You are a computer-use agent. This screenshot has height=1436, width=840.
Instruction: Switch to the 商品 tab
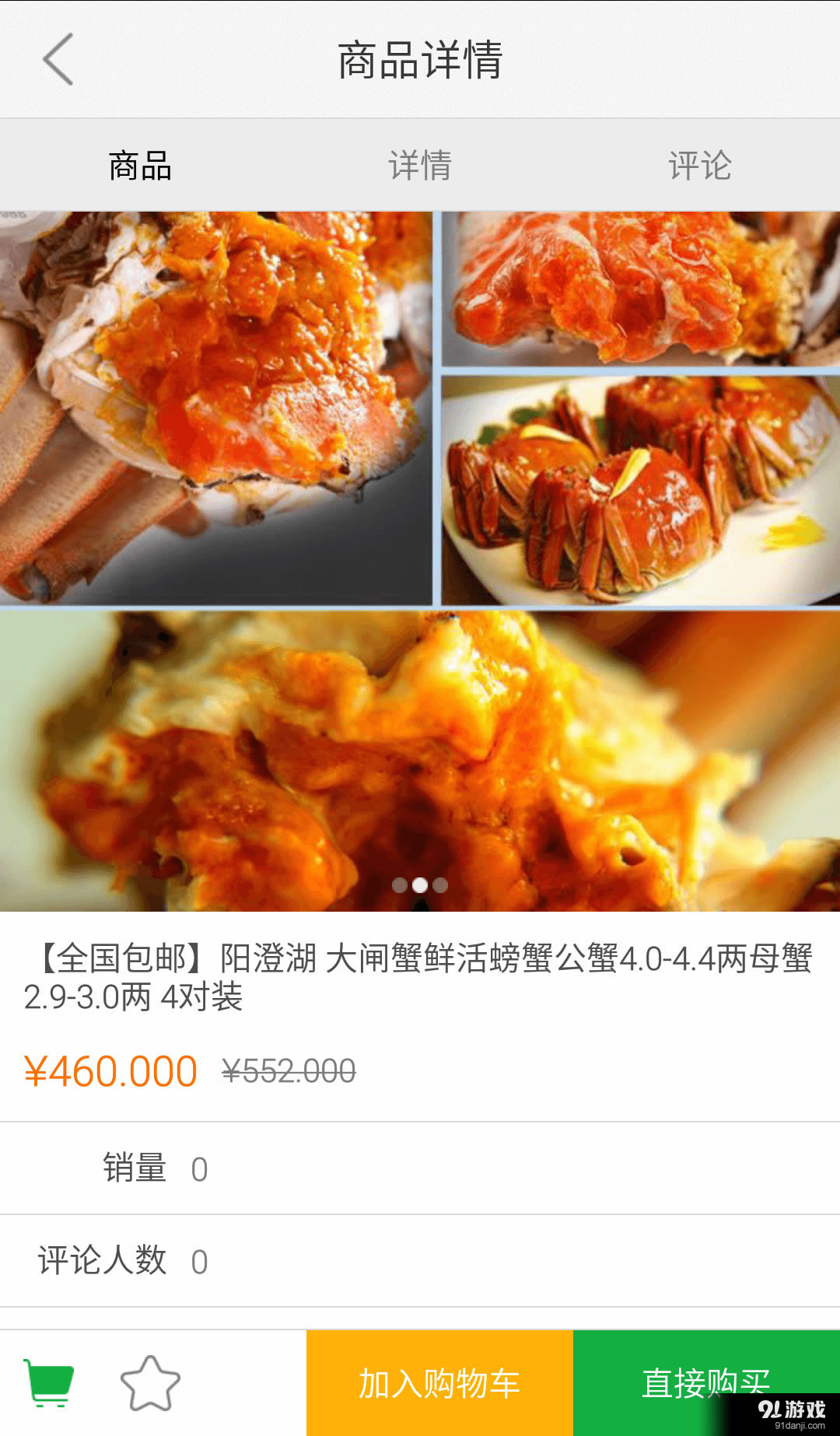pos(138,165)
